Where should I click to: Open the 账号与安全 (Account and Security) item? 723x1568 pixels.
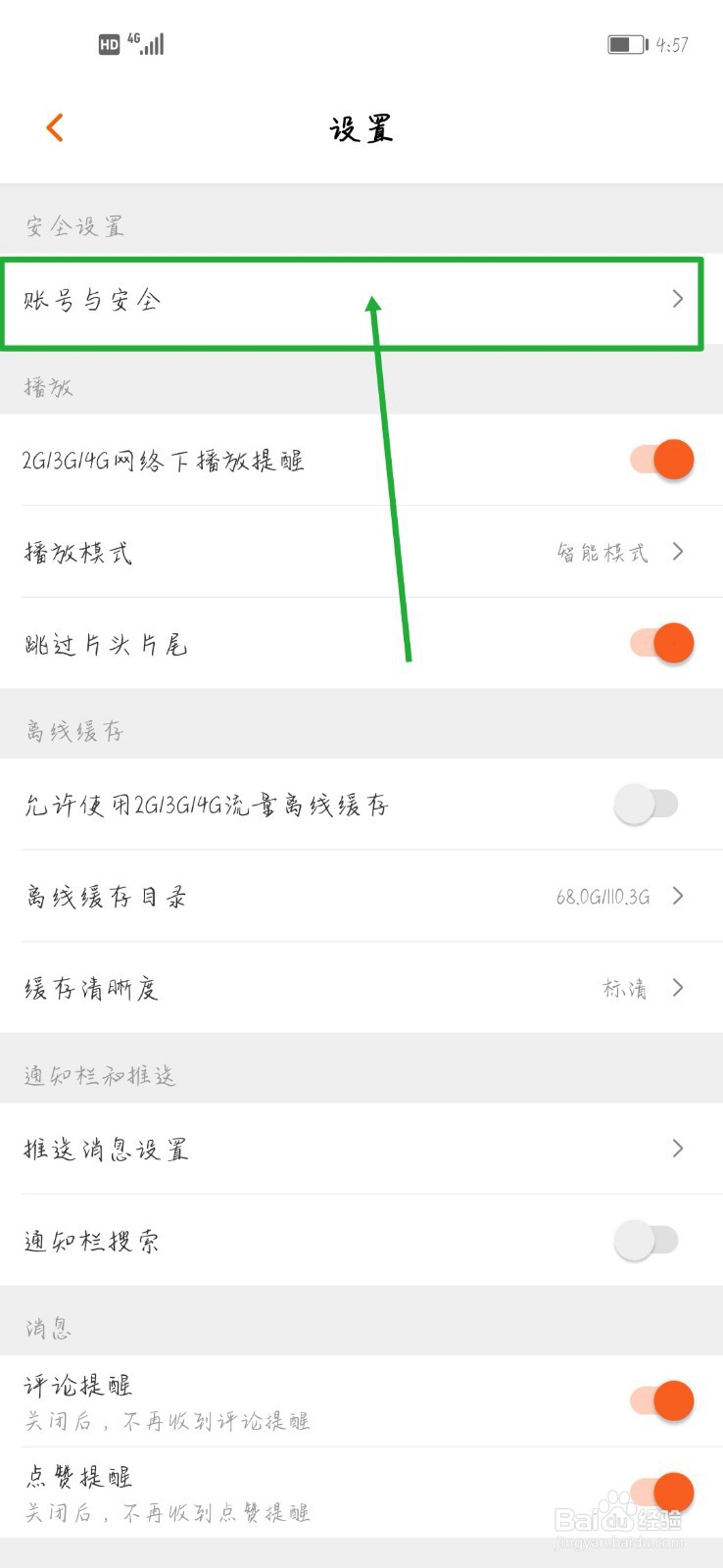294,302
